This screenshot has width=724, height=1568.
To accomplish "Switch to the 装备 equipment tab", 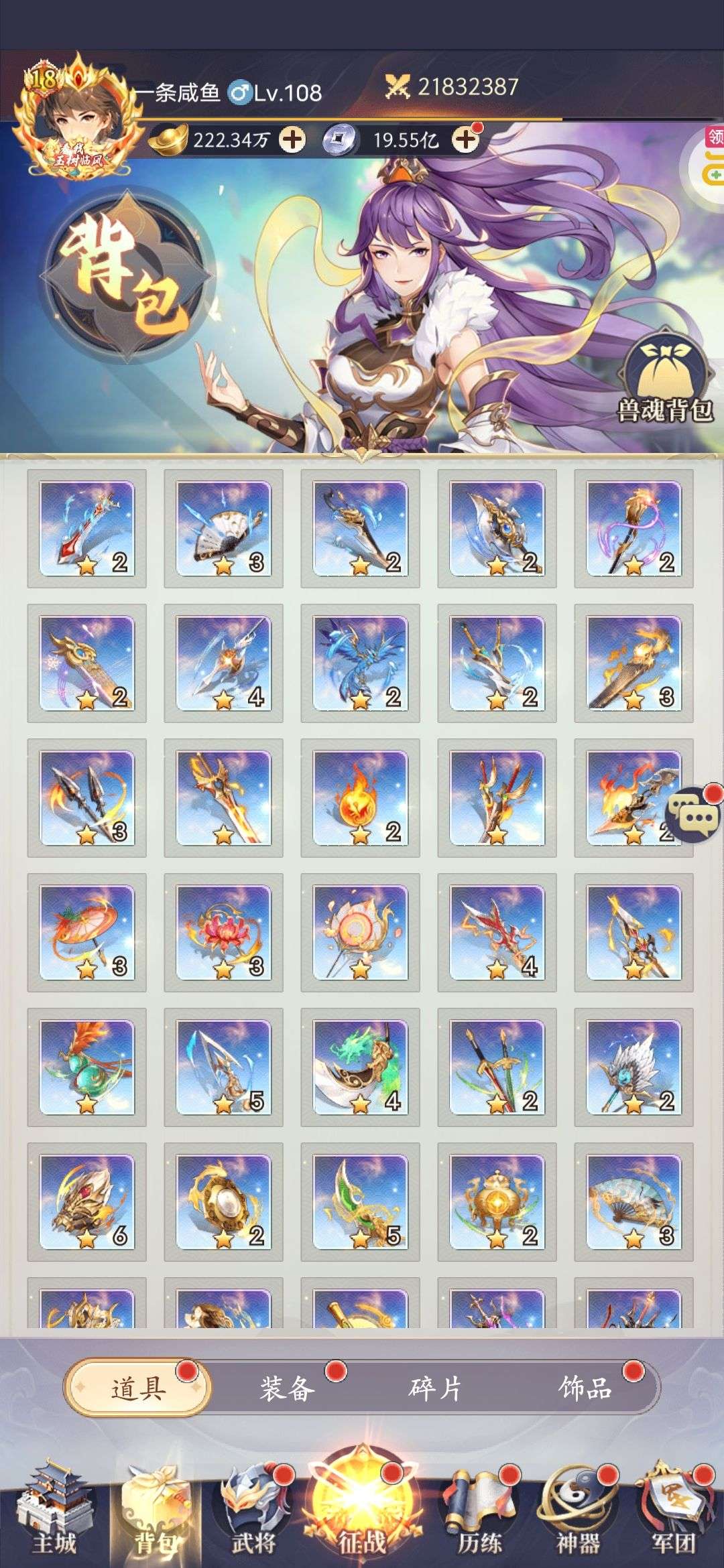I will (x=288, y=1388).
